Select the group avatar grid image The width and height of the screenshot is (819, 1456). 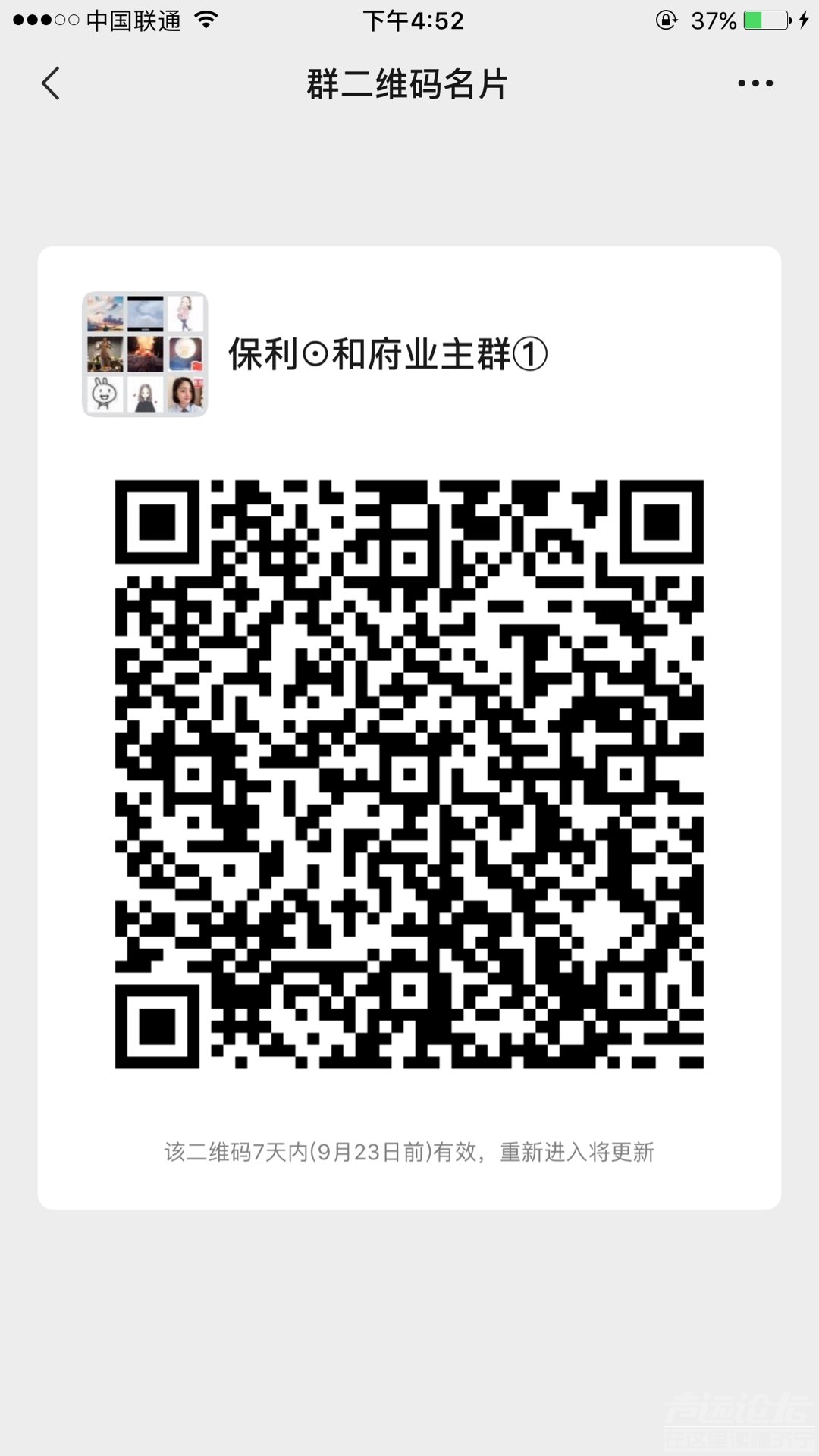coord(145,354)
